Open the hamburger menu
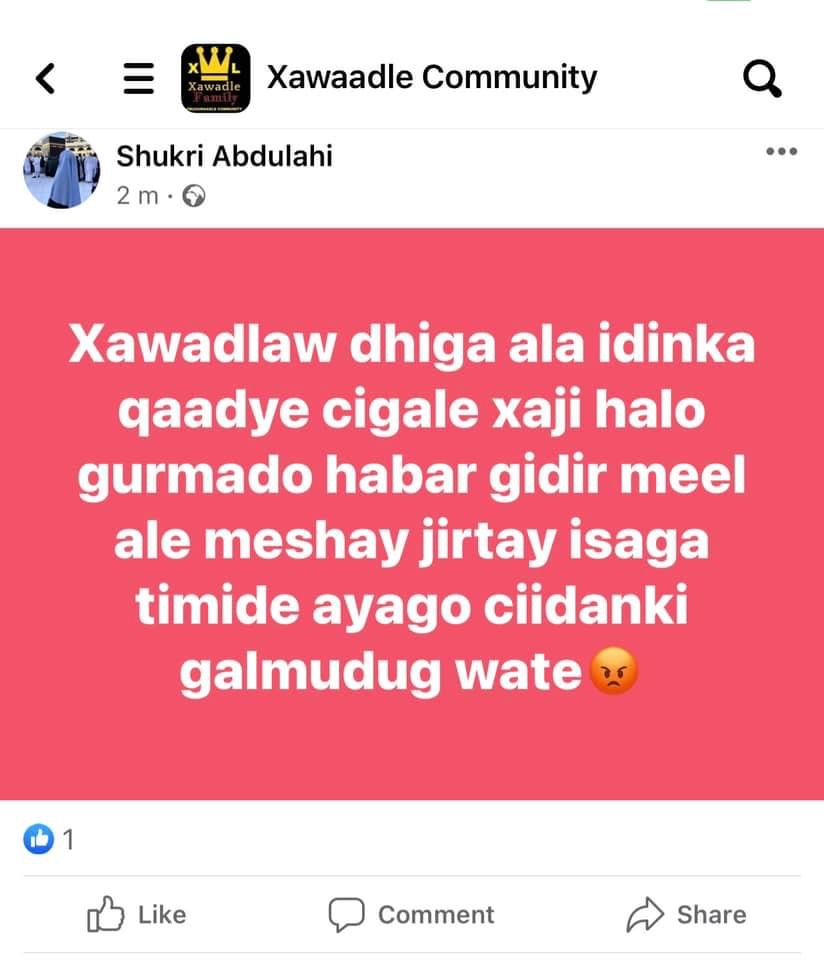The image size is (824, 960). click(x=139, y=78)
